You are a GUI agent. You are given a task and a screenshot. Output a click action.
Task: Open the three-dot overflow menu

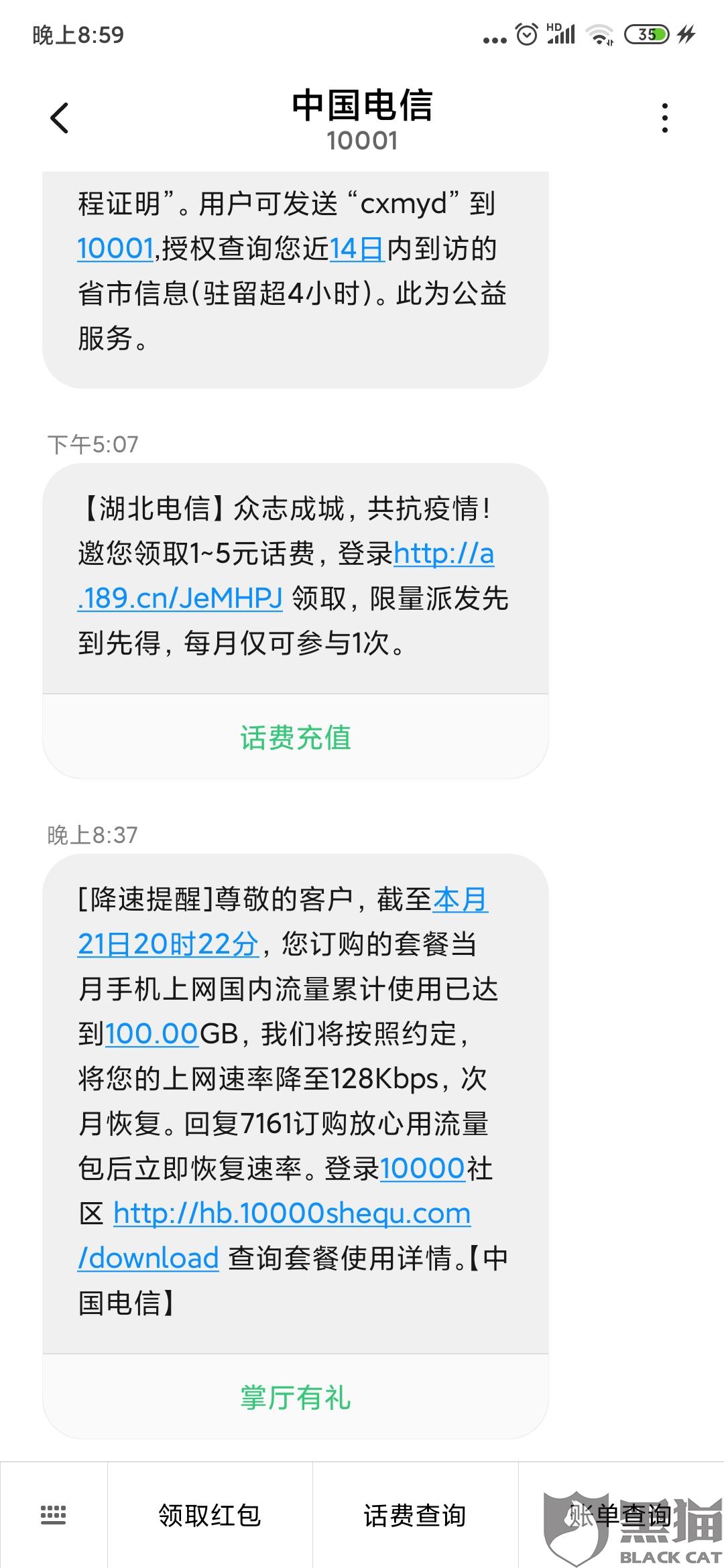click(664, 118)
